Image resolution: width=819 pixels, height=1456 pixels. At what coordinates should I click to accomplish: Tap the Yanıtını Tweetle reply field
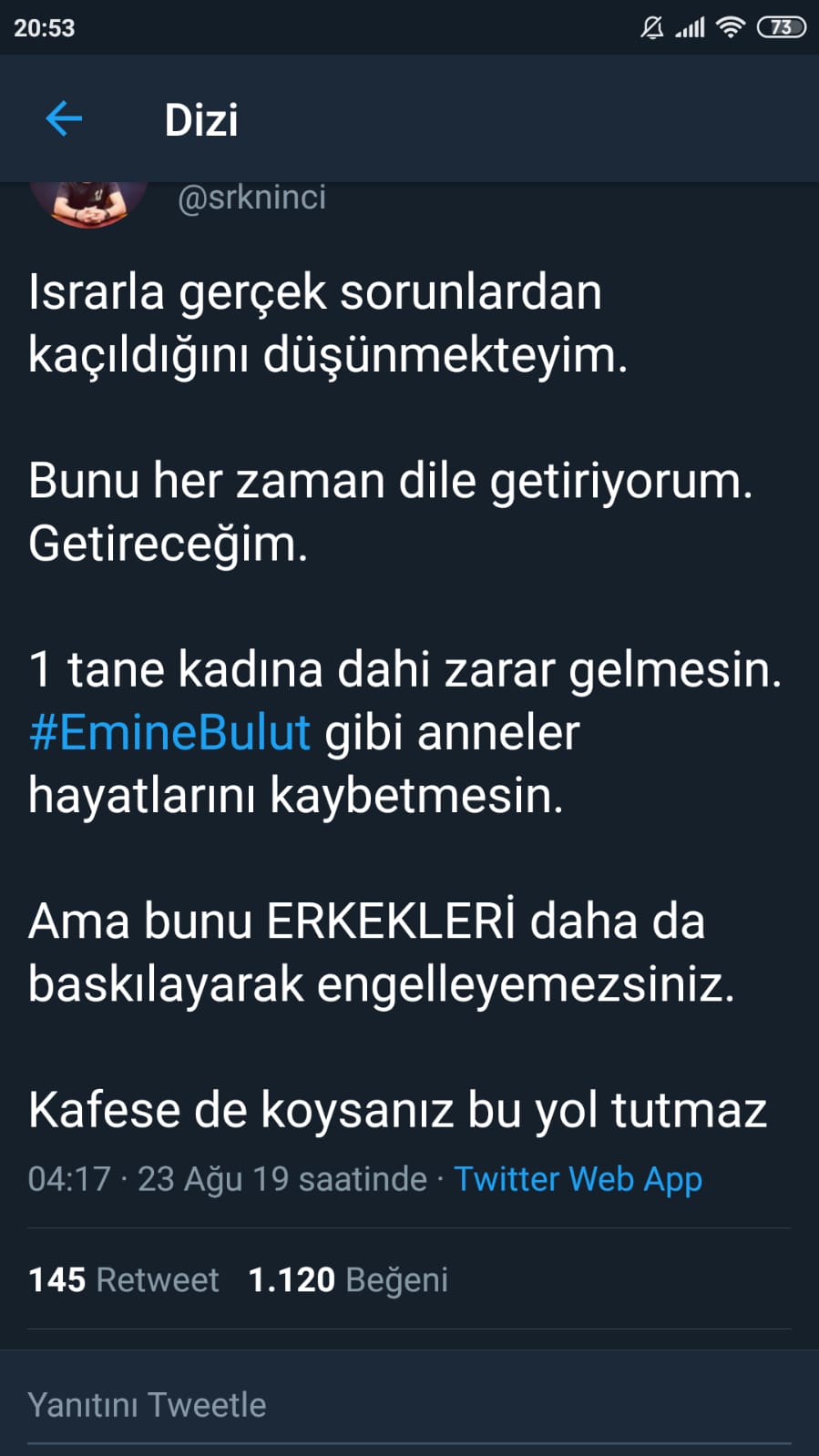click(409, 1405)
